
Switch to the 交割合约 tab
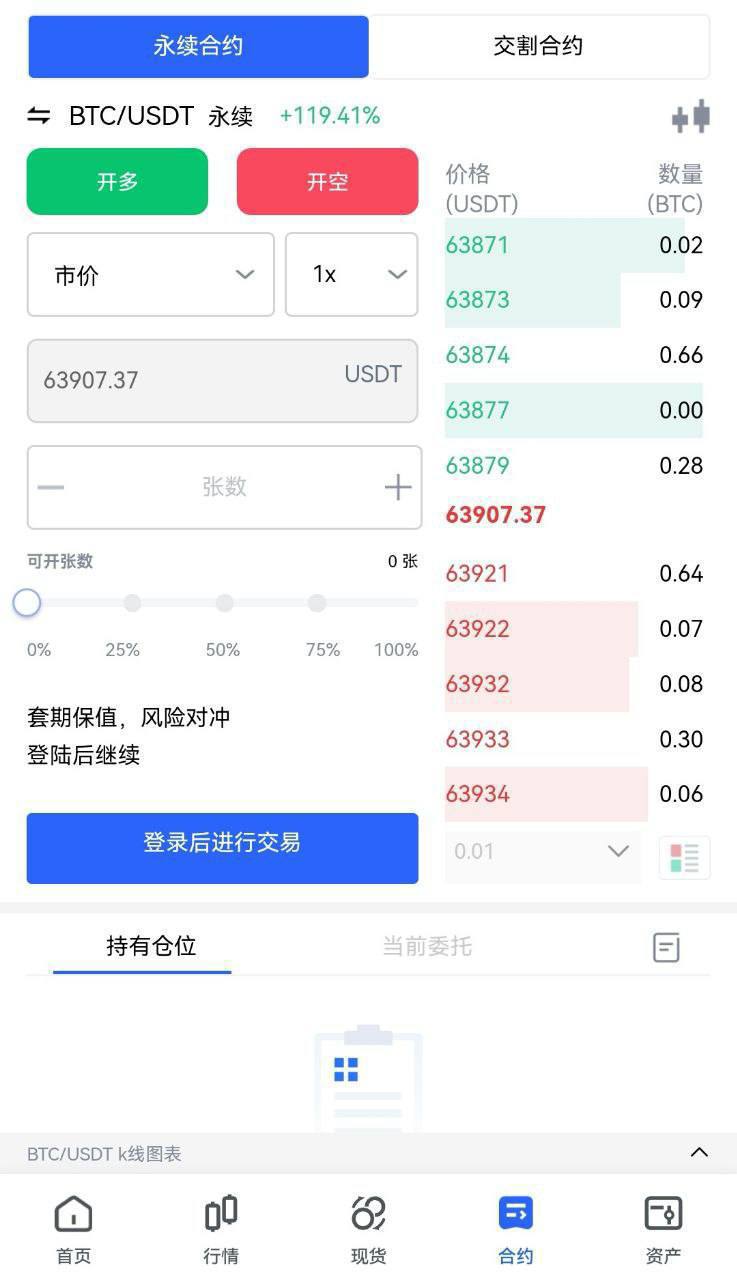(x=538, y=46)
